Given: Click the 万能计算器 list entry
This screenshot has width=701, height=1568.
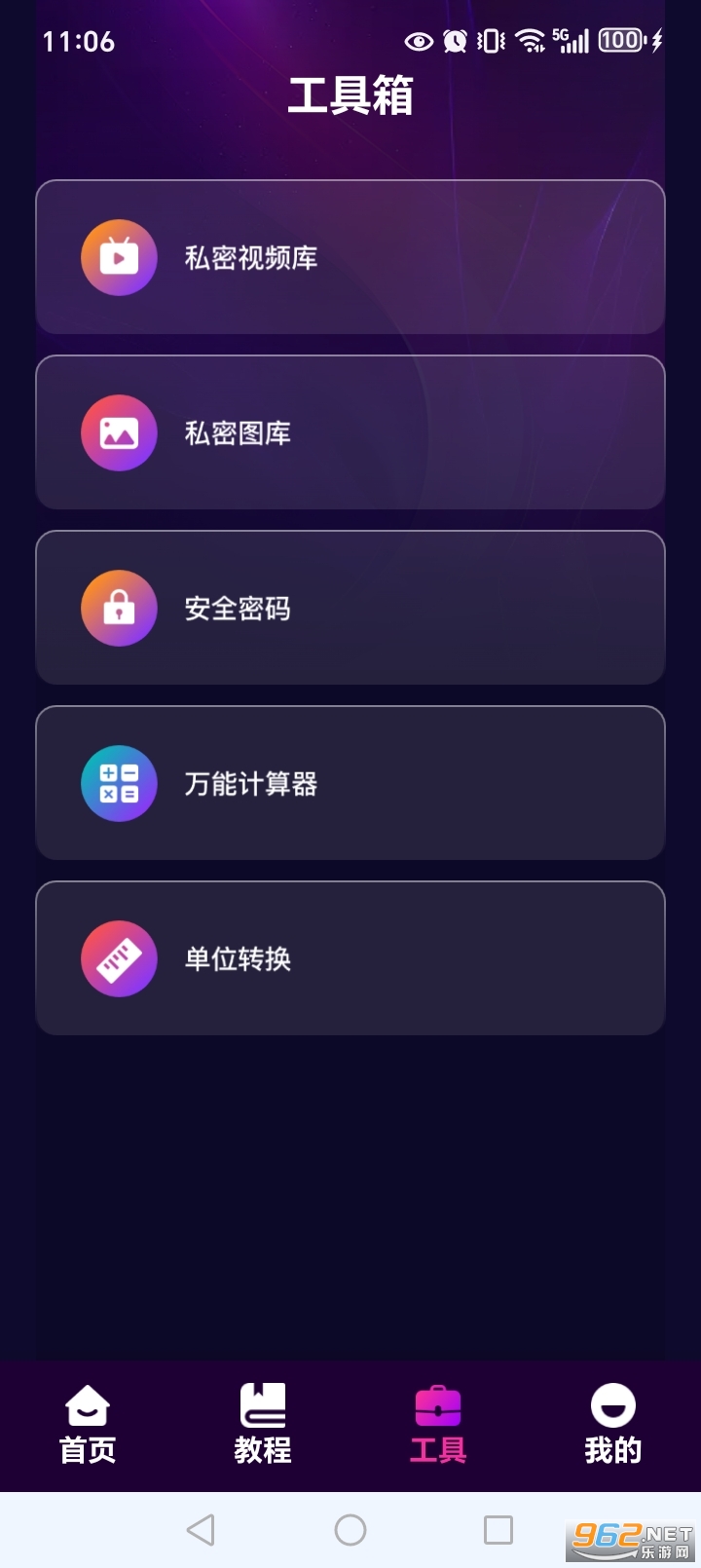Looking at the screenshot, I should pos(349,783).
